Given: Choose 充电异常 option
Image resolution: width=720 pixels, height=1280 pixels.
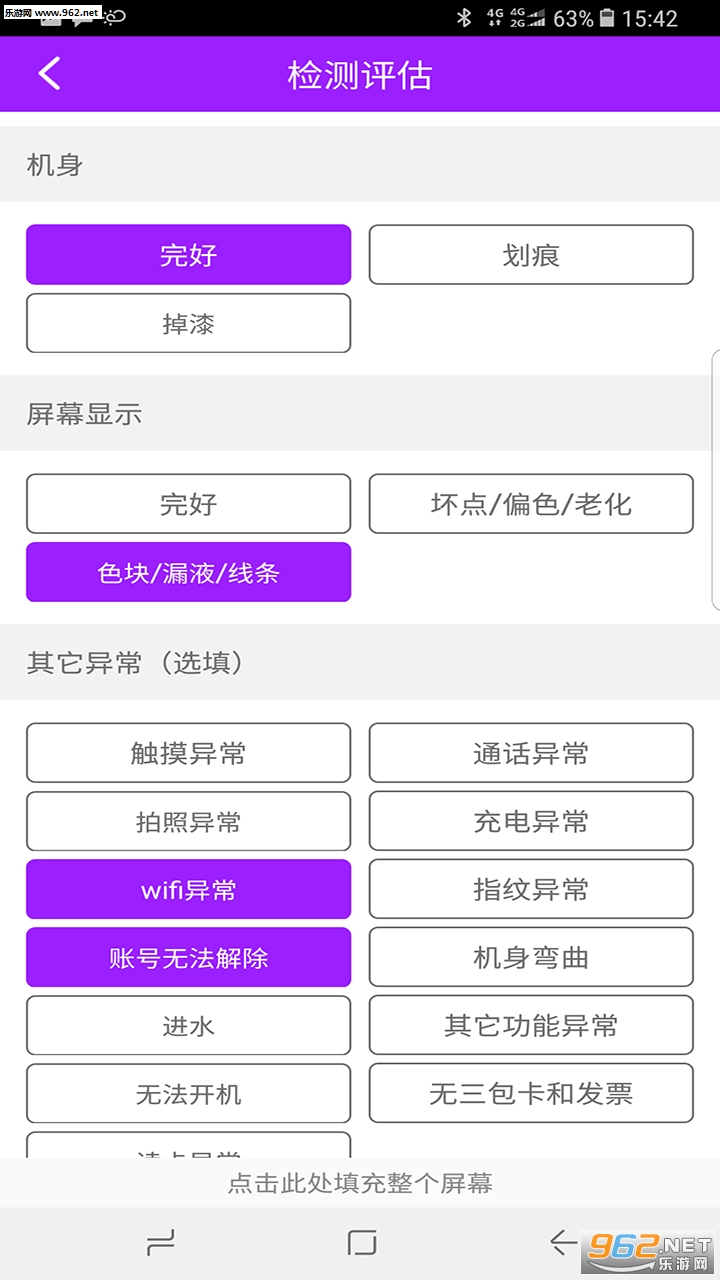Looking at the screenshot, I should (530, 821).
